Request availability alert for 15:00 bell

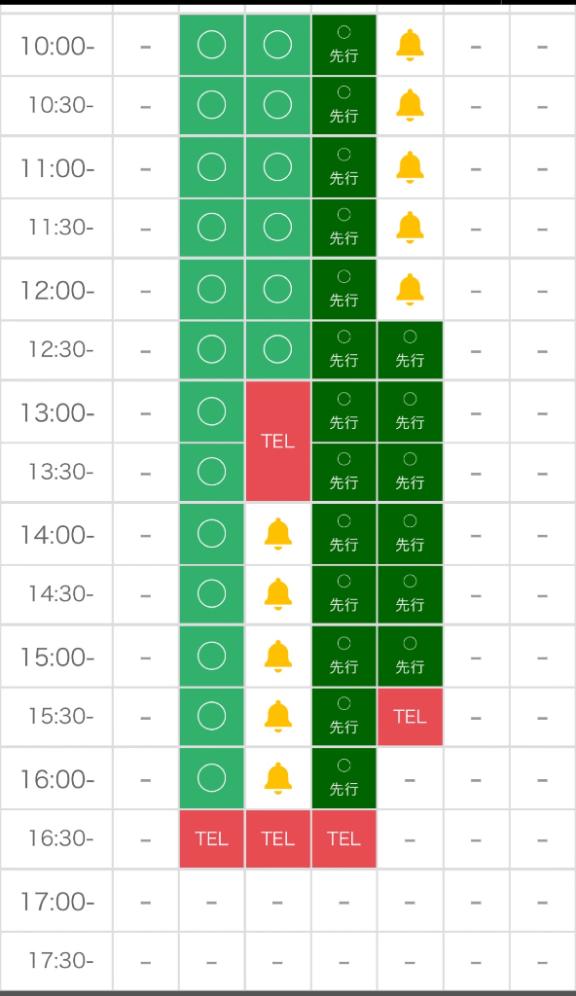point(278,656)
